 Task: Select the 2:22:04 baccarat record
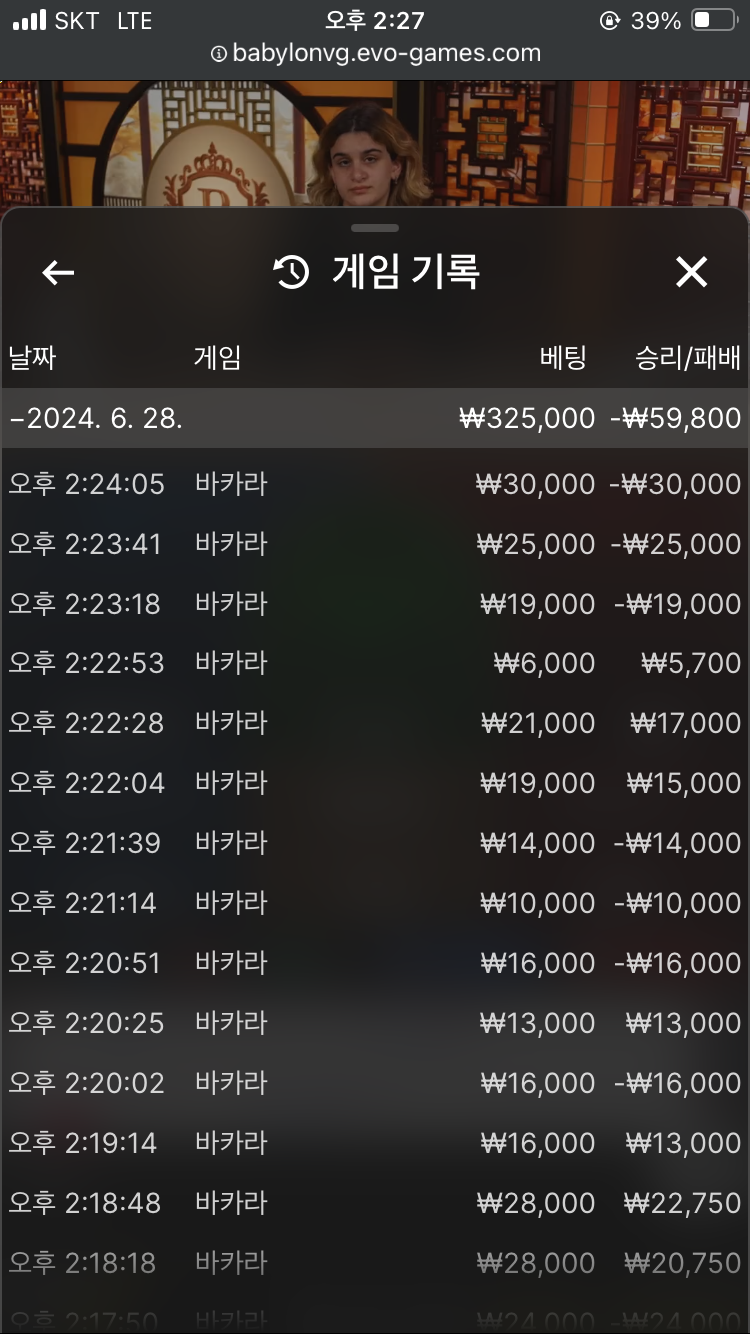374,783
